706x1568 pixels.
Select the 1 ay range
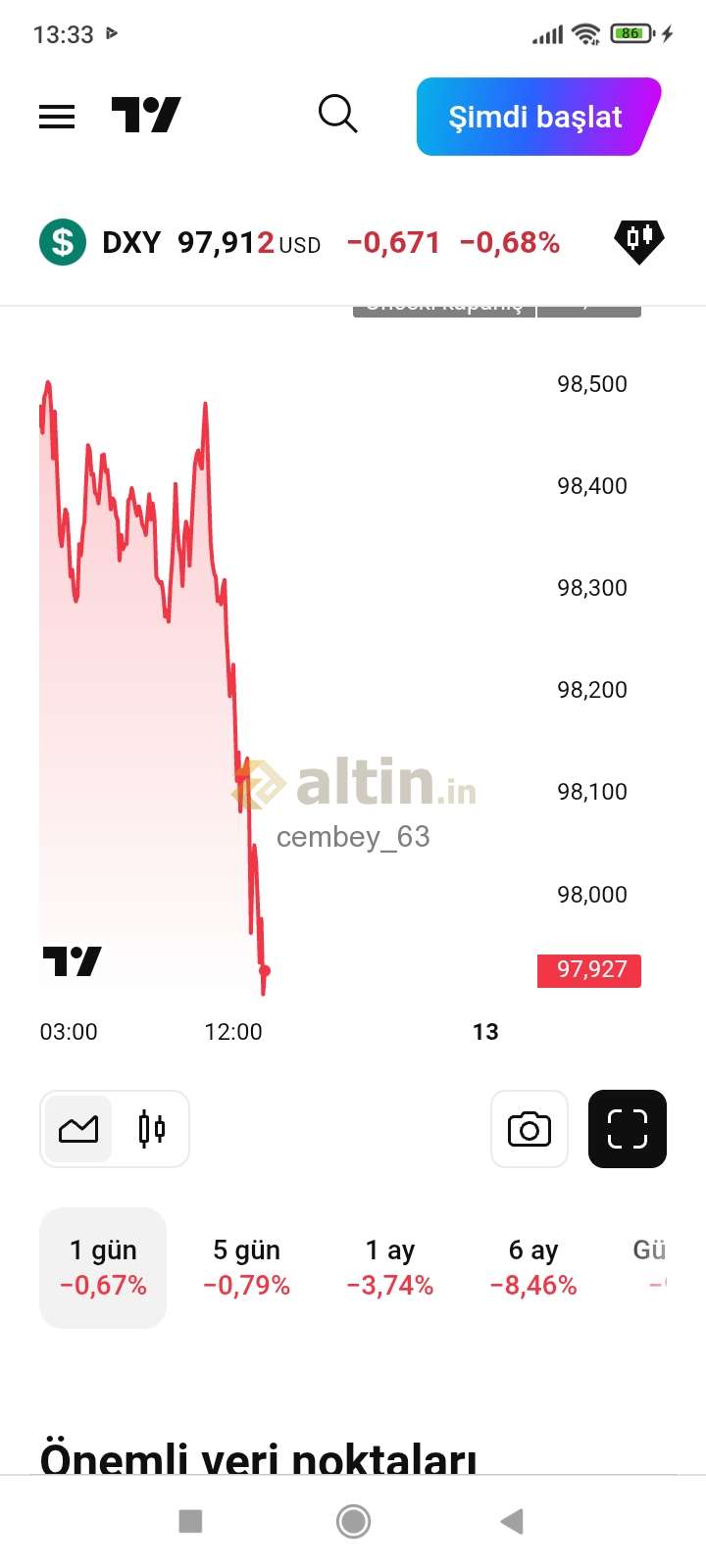(x=390, y=1268)
